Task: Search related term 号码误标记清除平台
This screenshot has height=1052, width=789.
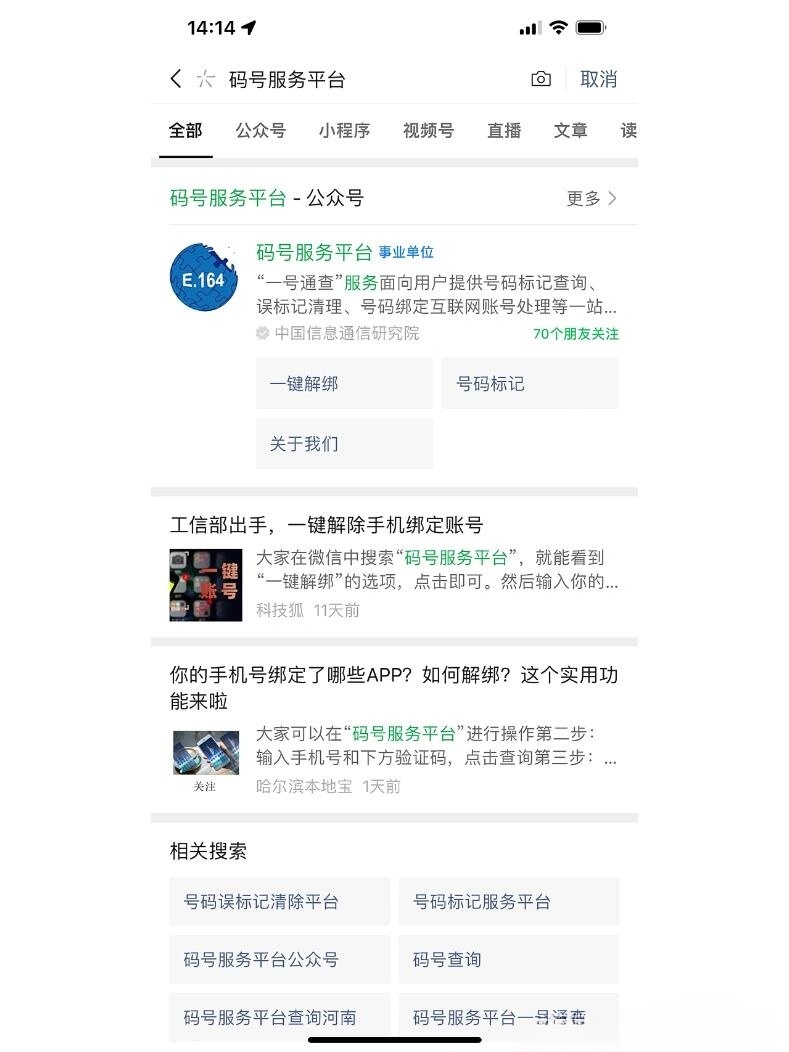Action: [x=279, y=902]
